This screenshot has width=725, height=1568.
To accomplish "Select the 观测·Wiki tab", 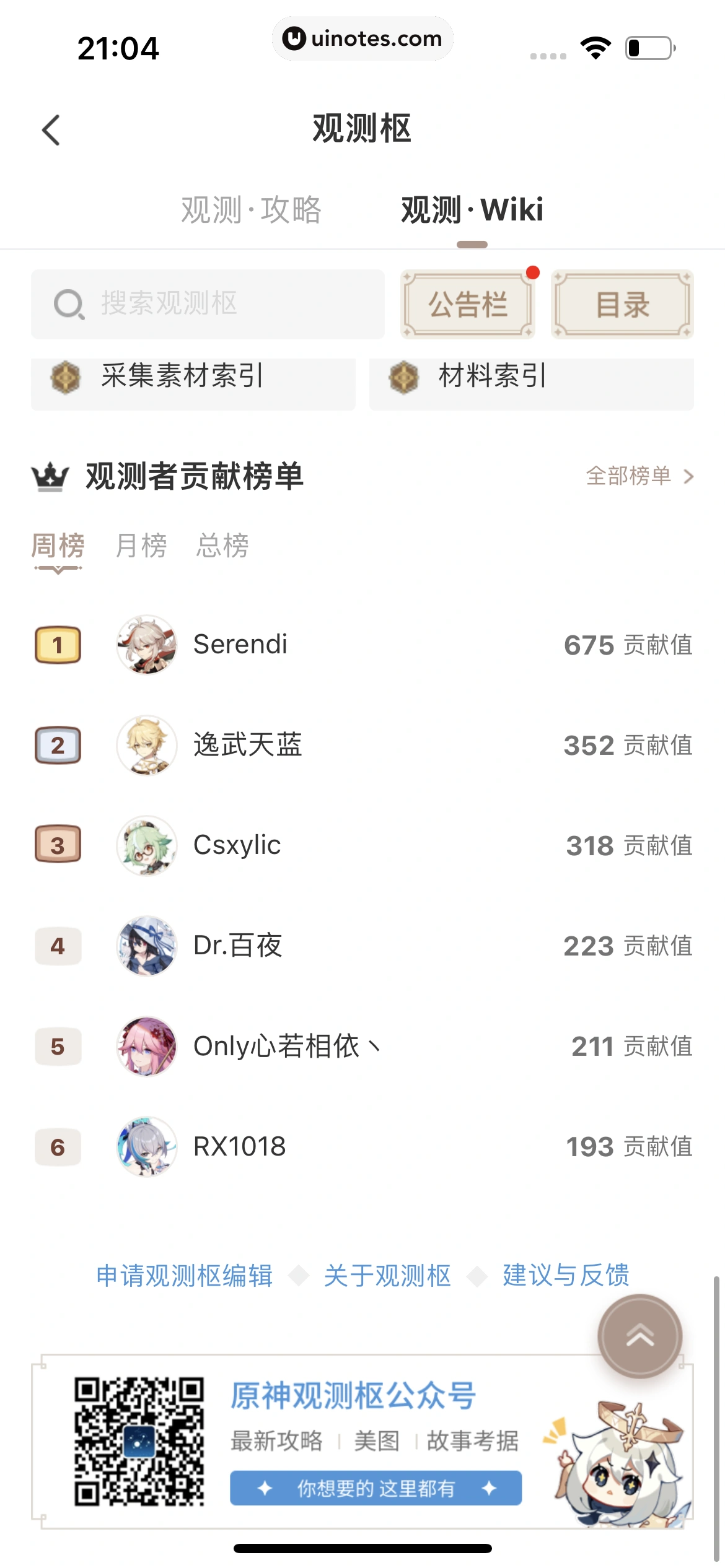I will [x=472, y=210].
